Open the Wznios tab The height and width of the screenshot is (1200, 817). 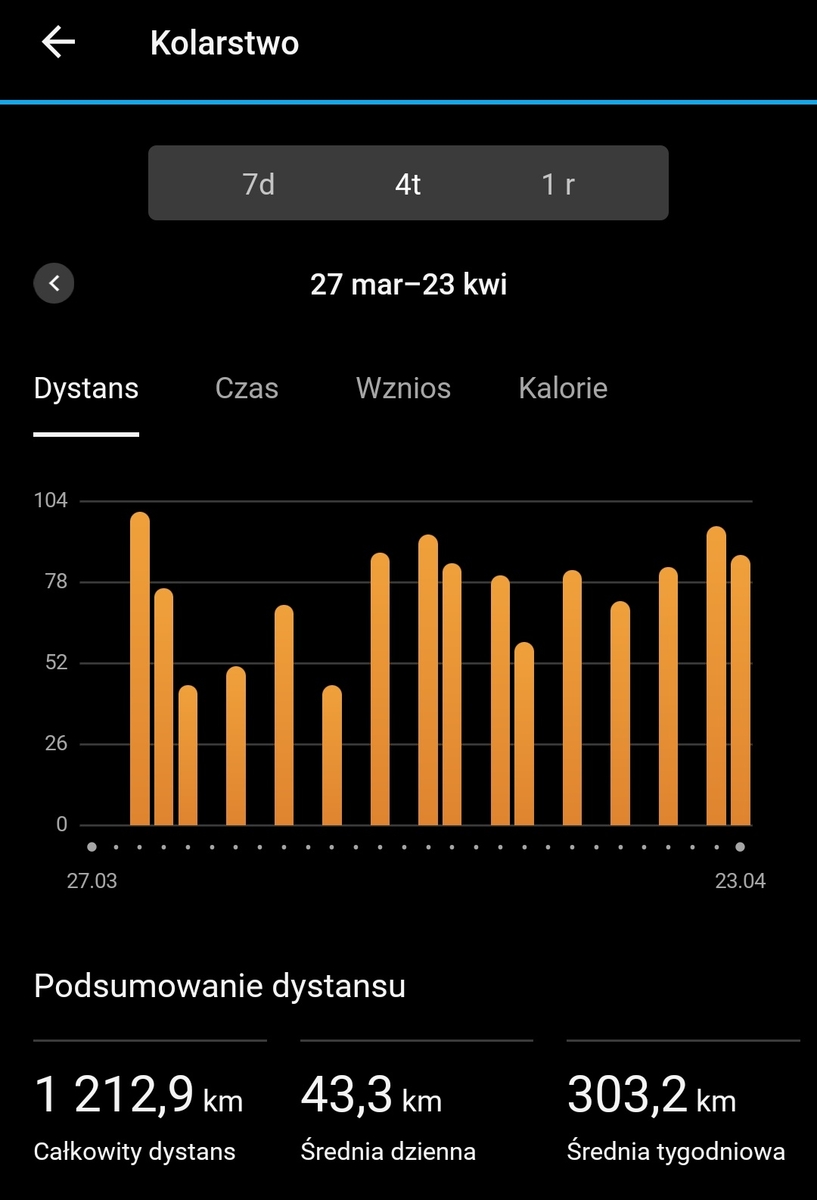[x=403, y=388]
